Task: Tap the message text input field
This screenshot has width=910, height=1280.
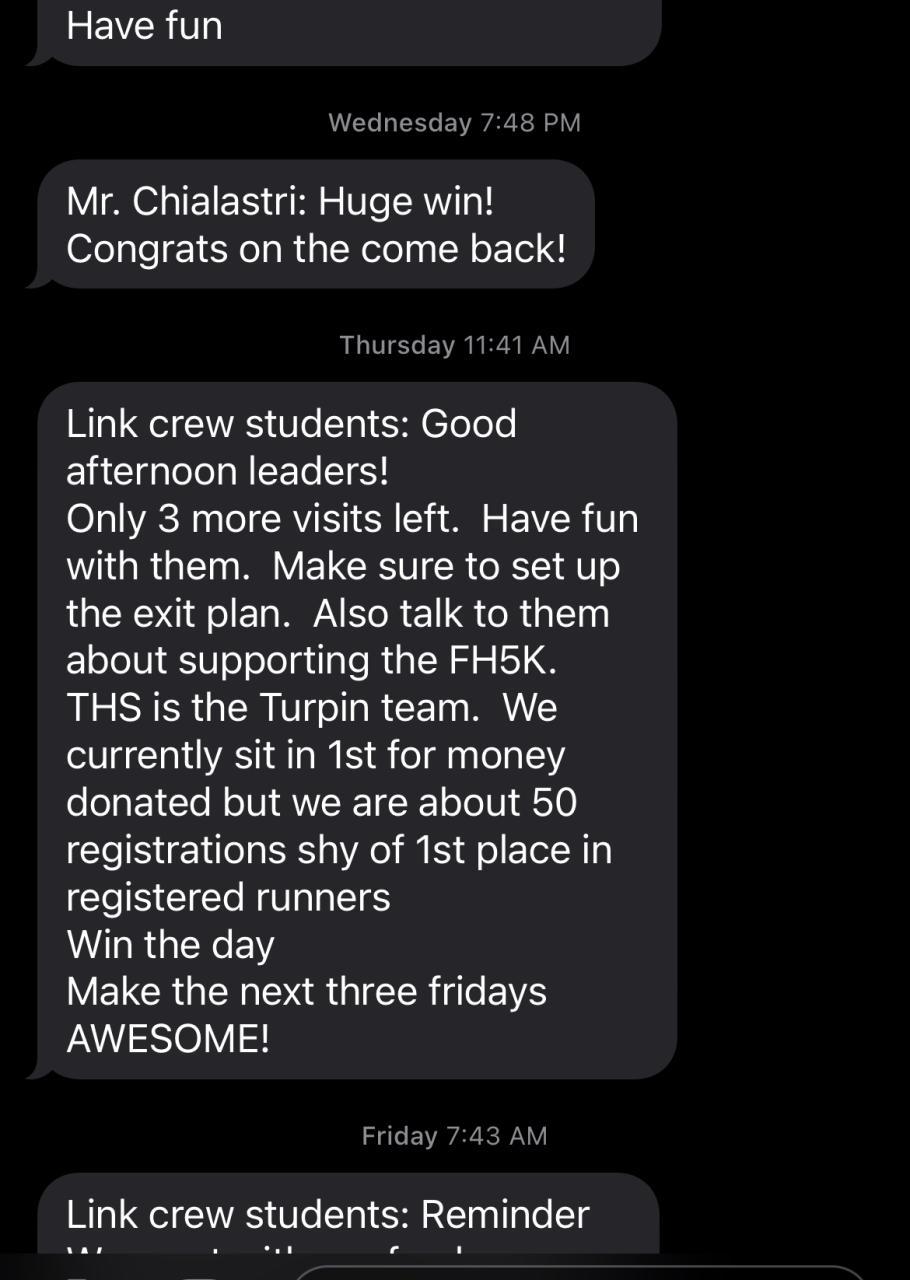Action: coord(580,1272)
